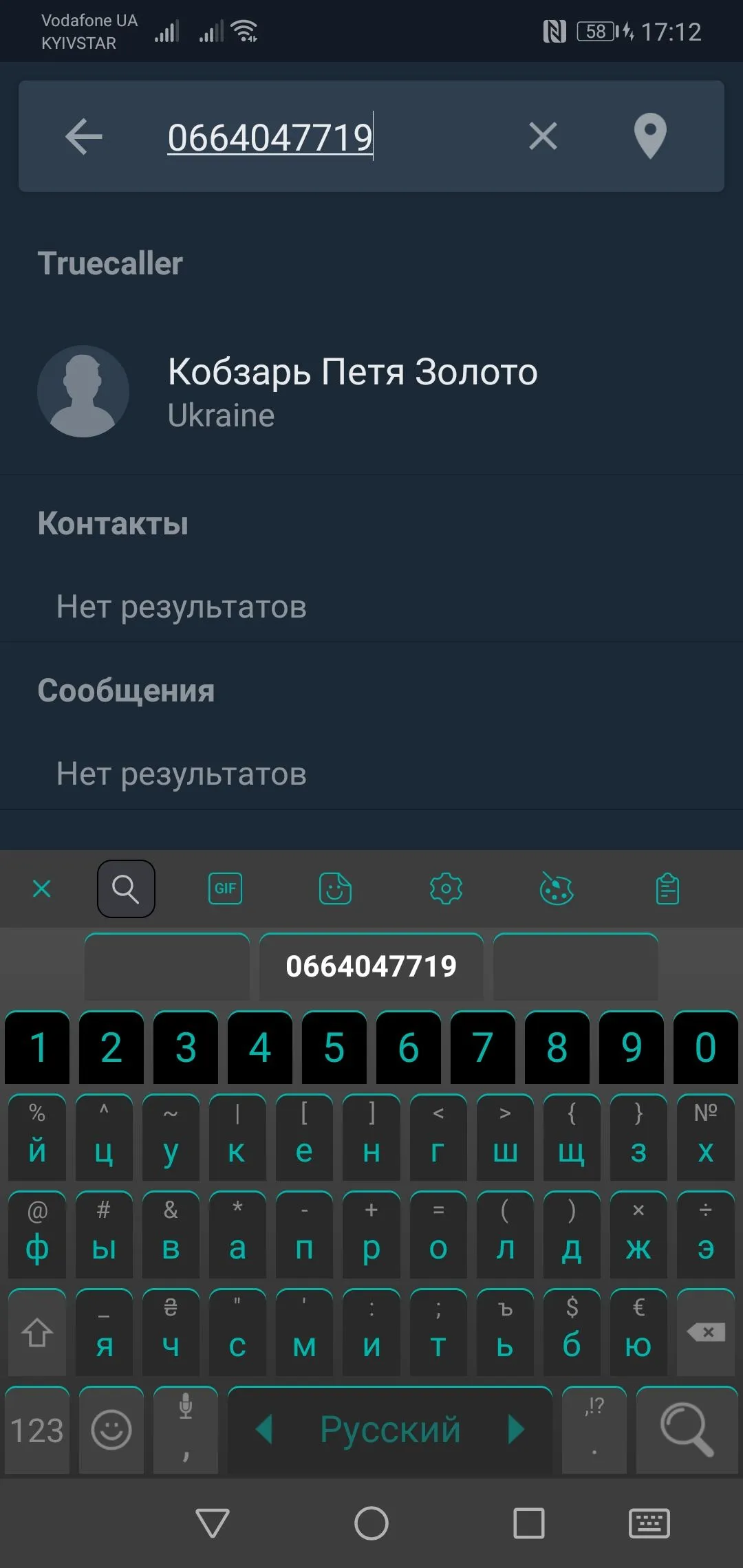Open keyboard themes palette
This screenshot has width=743, height=1568.
pos(557,889)
